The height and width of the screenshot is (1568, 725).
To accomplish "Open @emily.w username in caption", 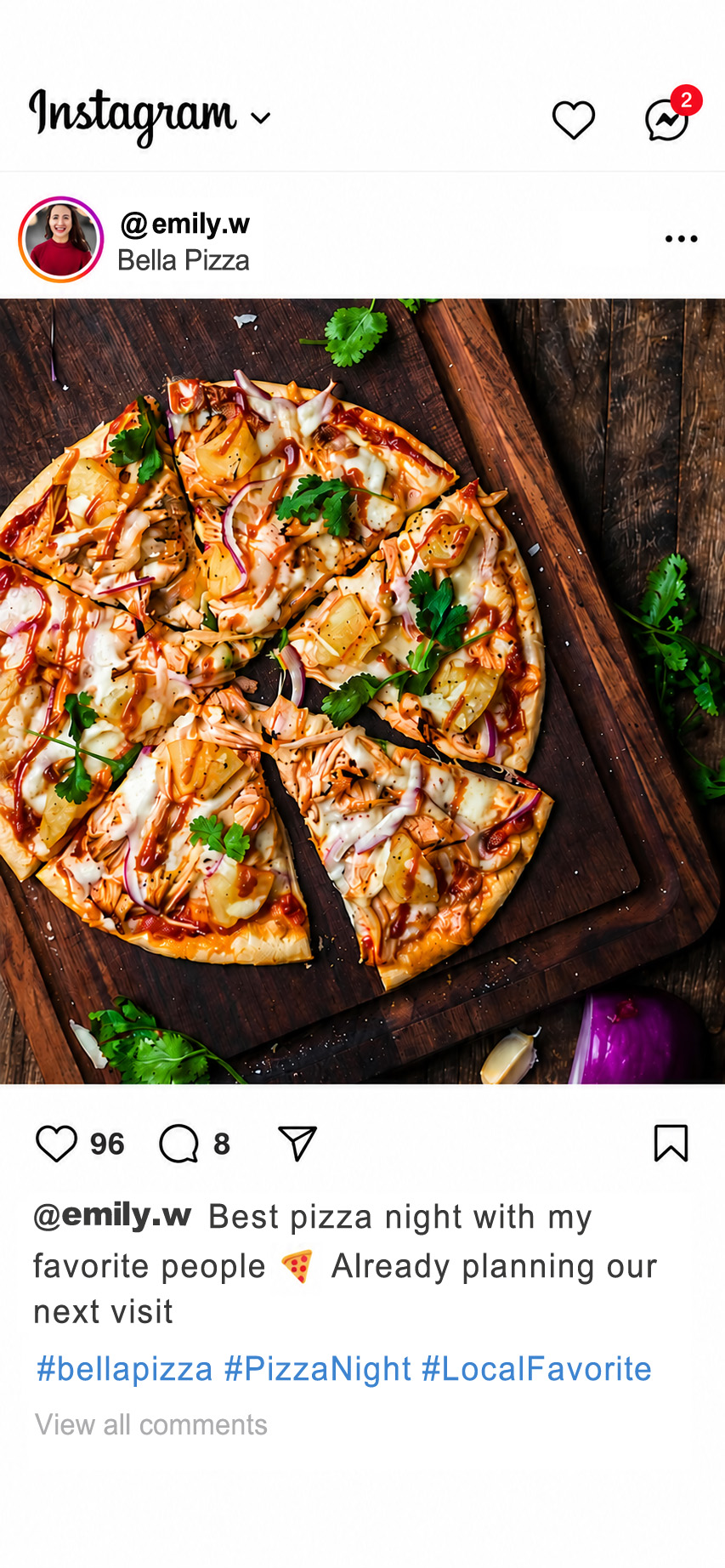I will (112, 1215).
